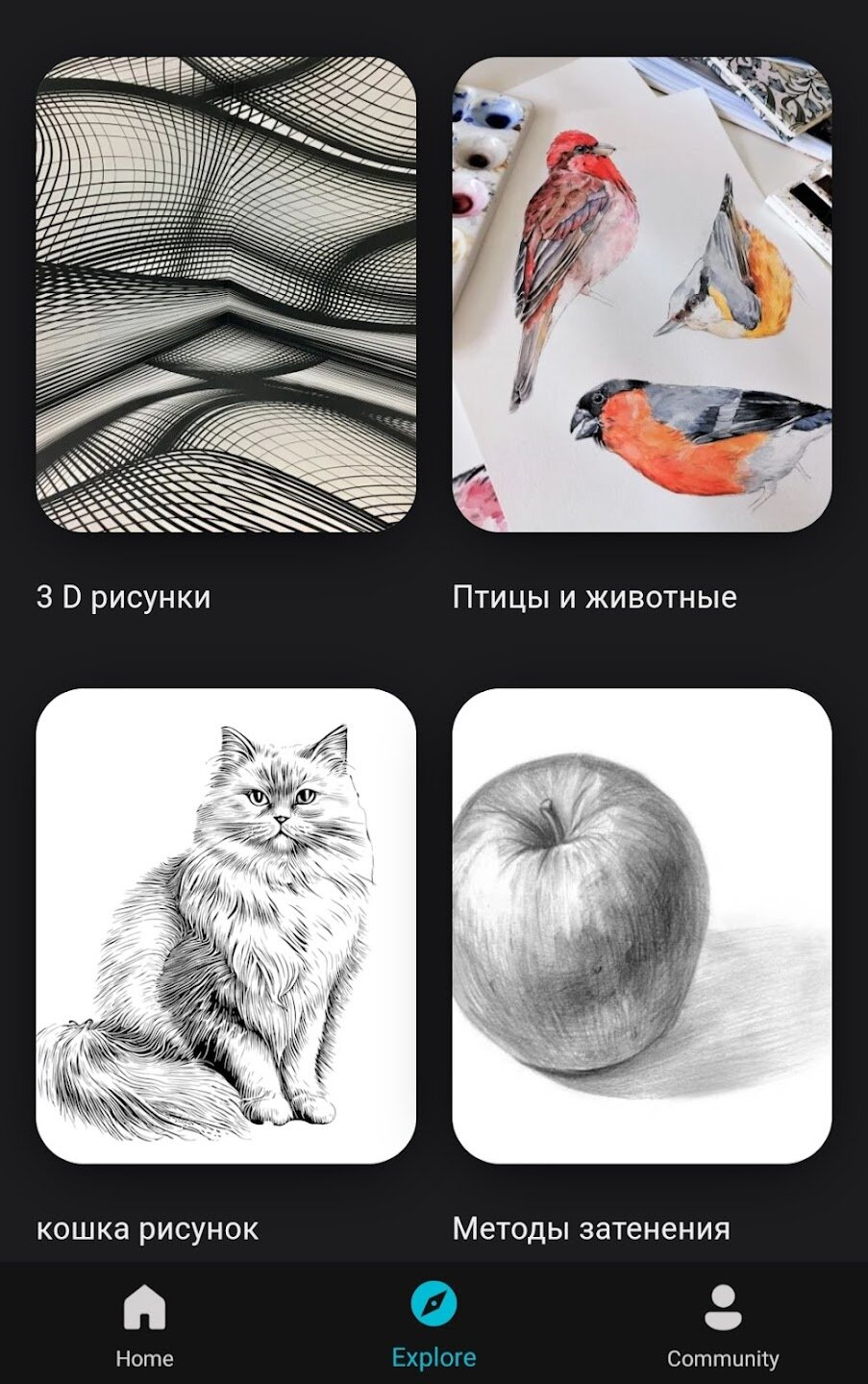Switch to the Home tab

point(144,1324)
